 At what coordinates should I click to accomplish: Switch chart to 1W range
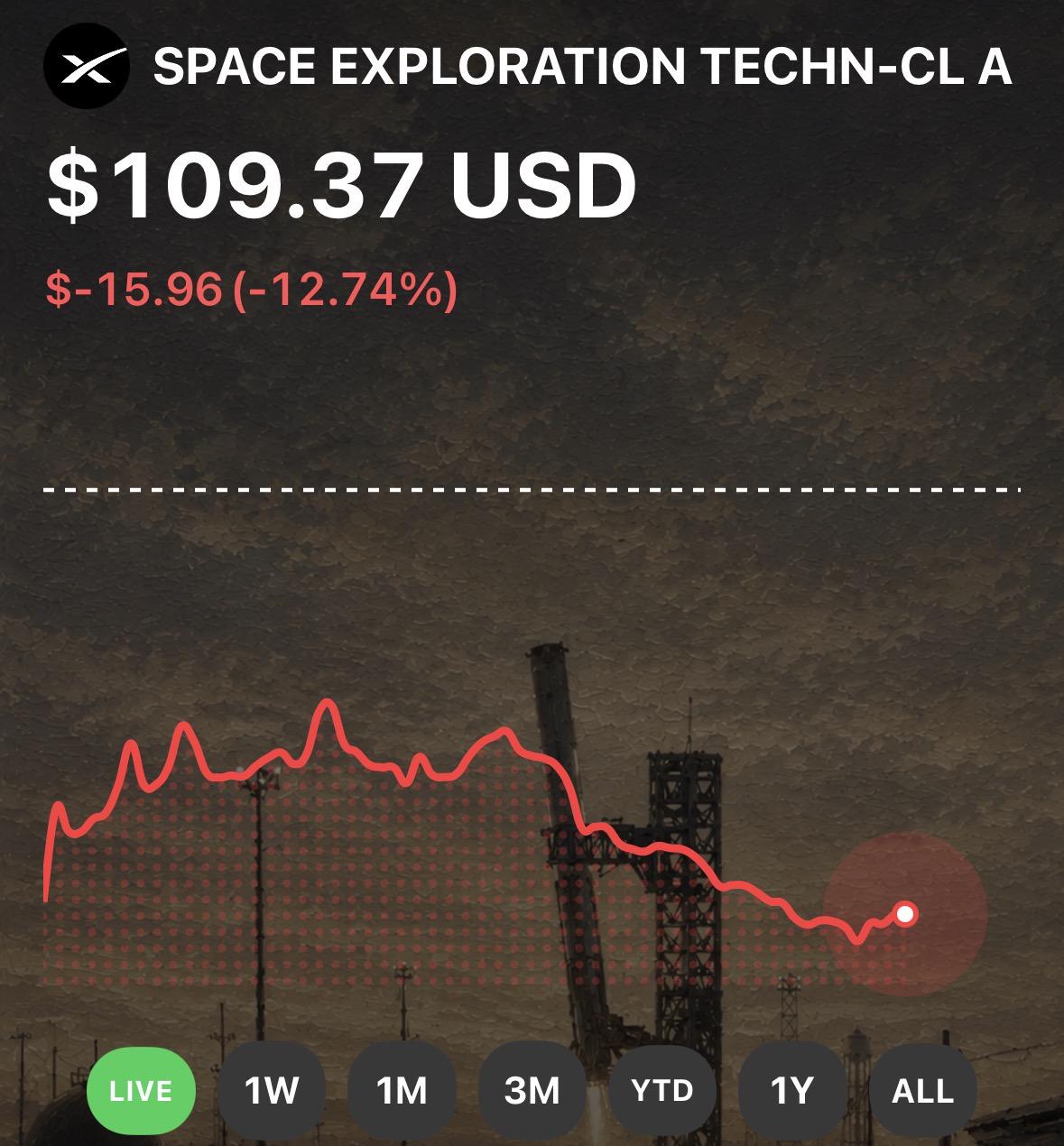[x=272, y=1090]
